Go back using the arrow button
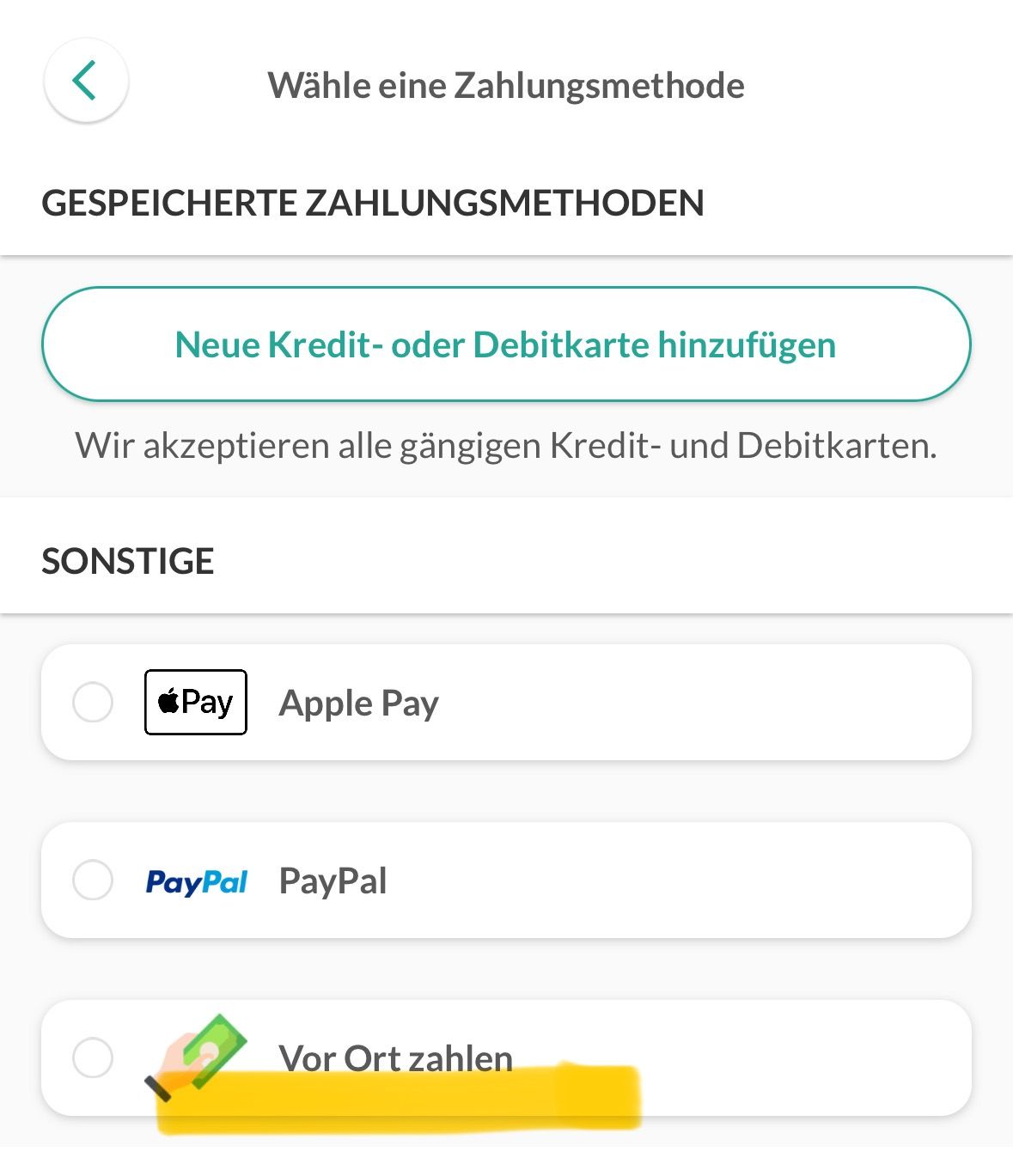 click(x=86, y=82)
